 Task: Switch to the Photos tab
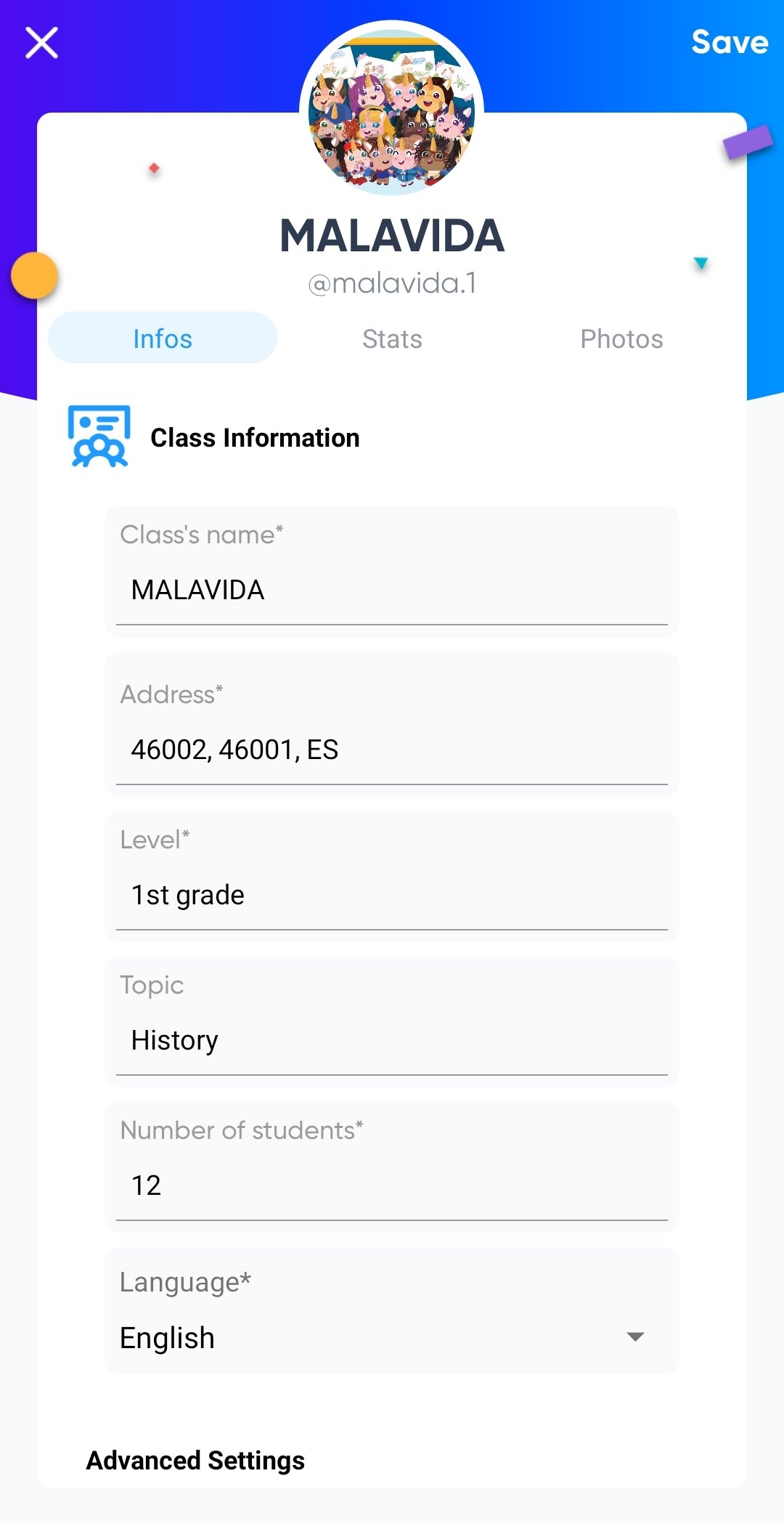click(x=621, y=338)
